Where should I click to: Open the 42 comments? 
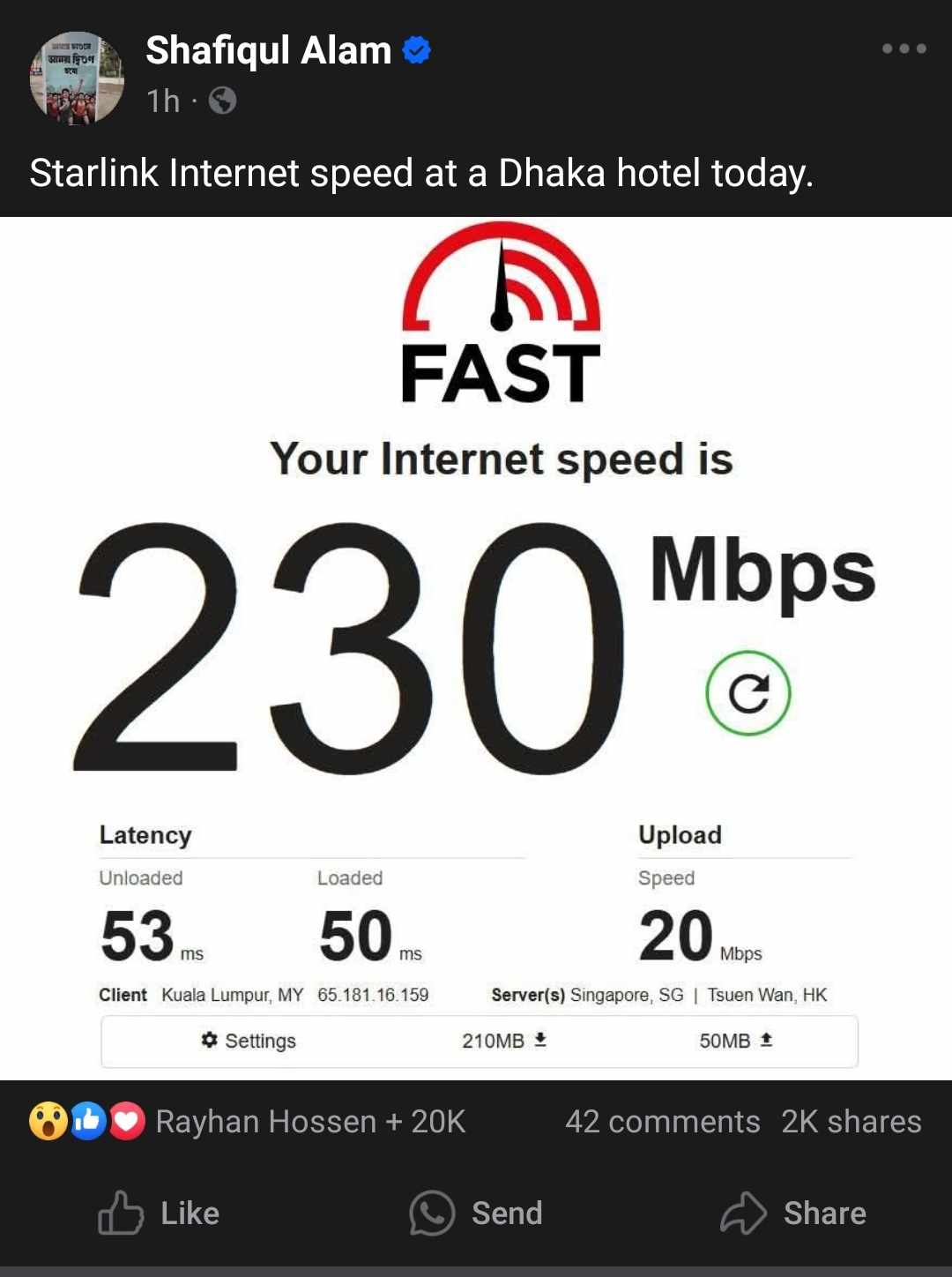[x=662, y=1122]
